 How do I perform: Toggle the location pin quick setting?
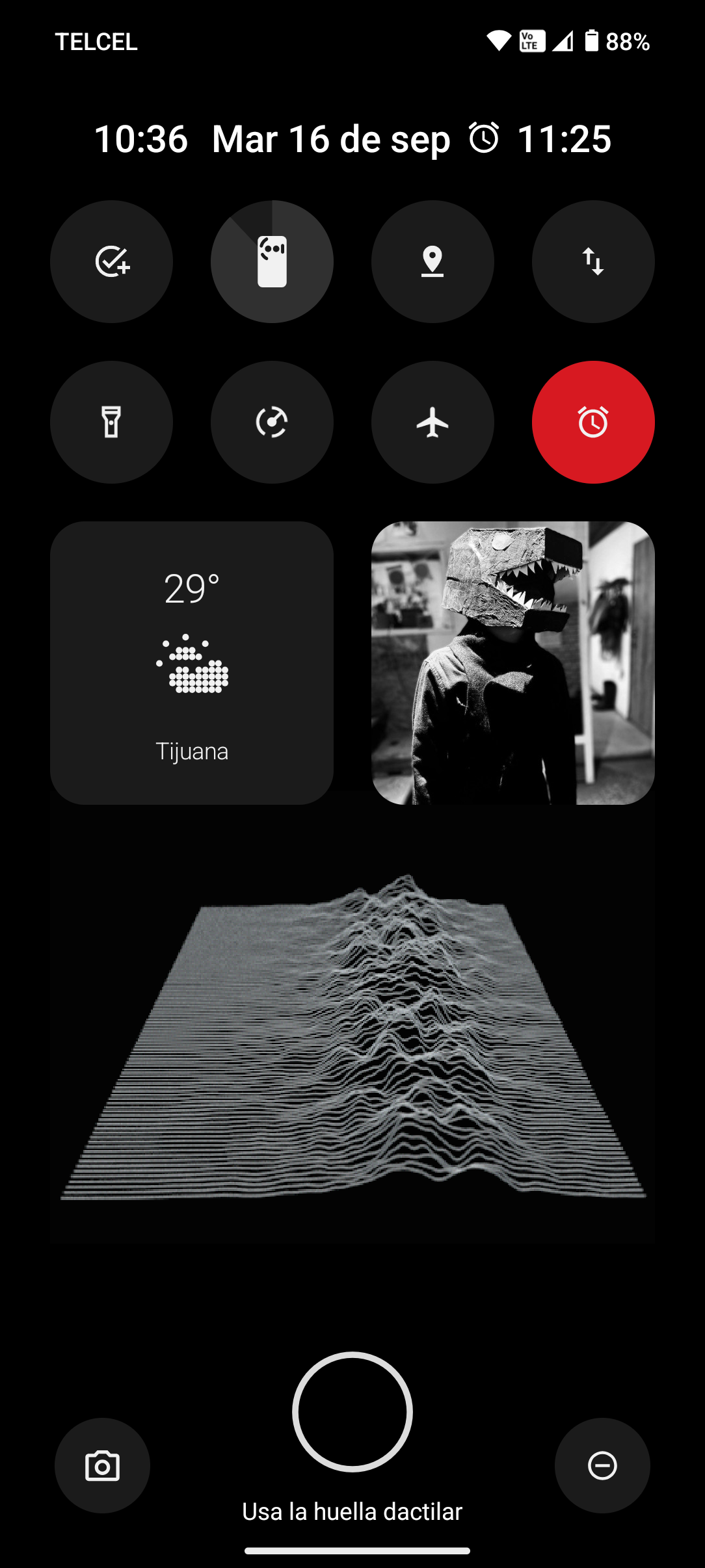pos(432,261)
